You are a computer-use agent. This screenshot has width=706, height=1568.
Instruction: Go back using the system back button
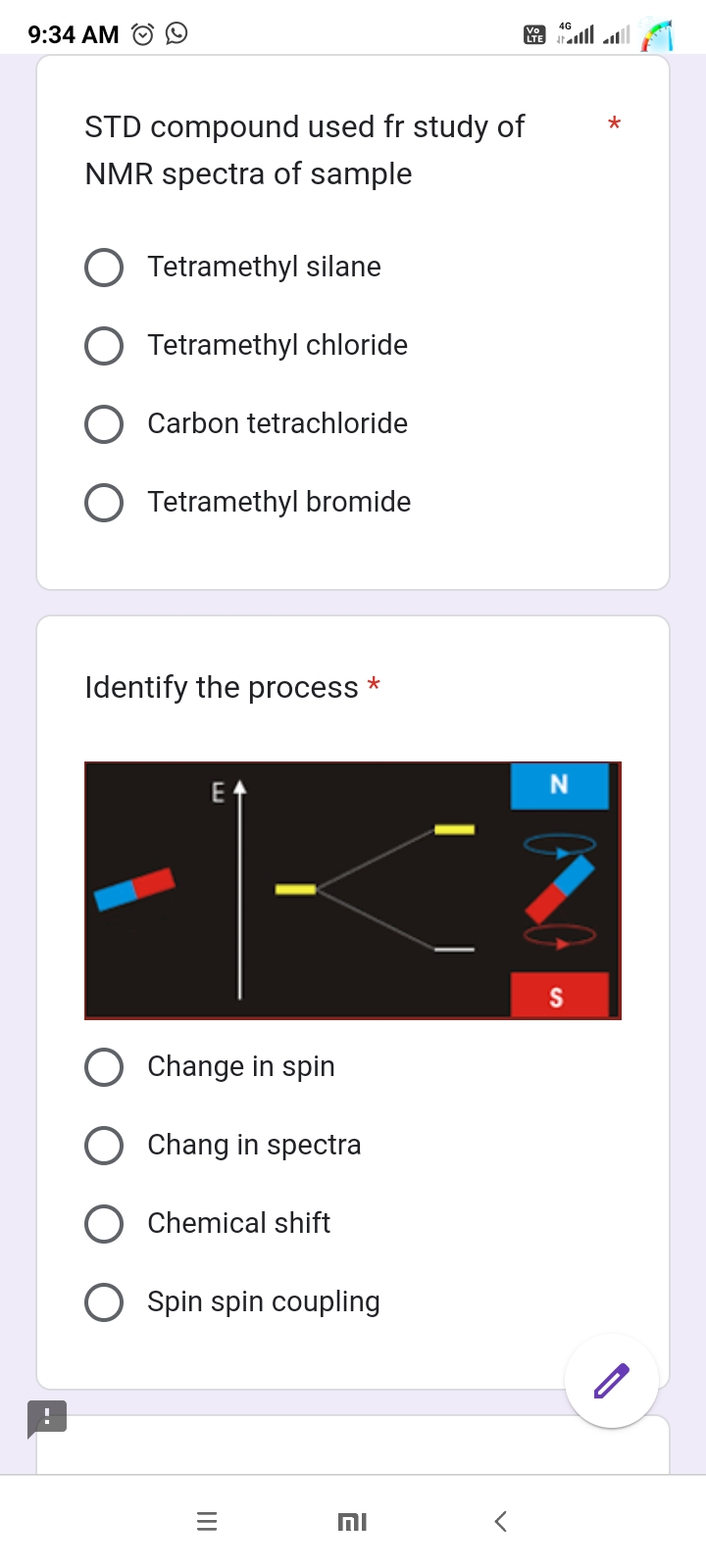tap(500, 1521)
